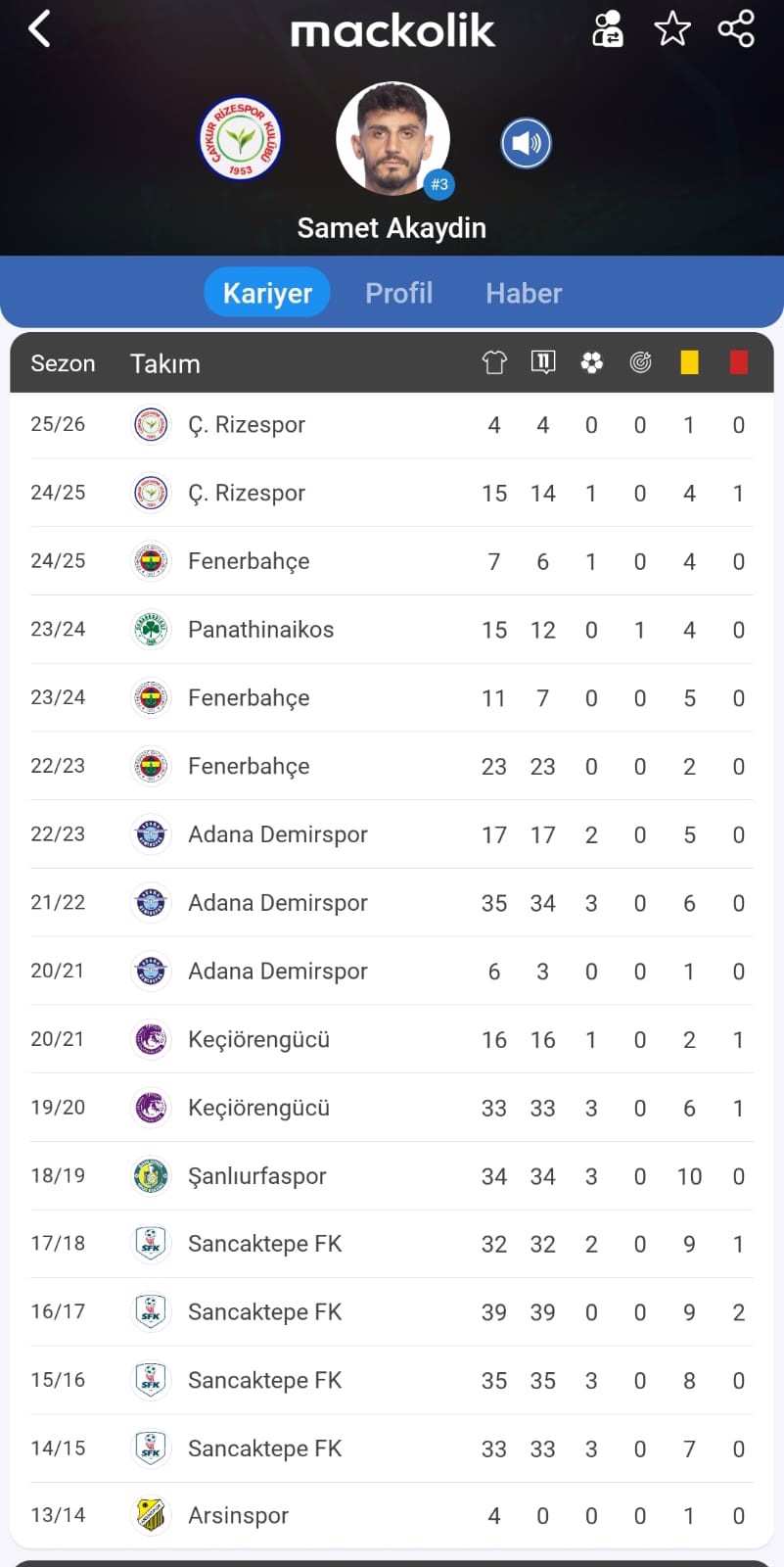
Task: Switch to the Haber tab
Action: coord(524,293)
